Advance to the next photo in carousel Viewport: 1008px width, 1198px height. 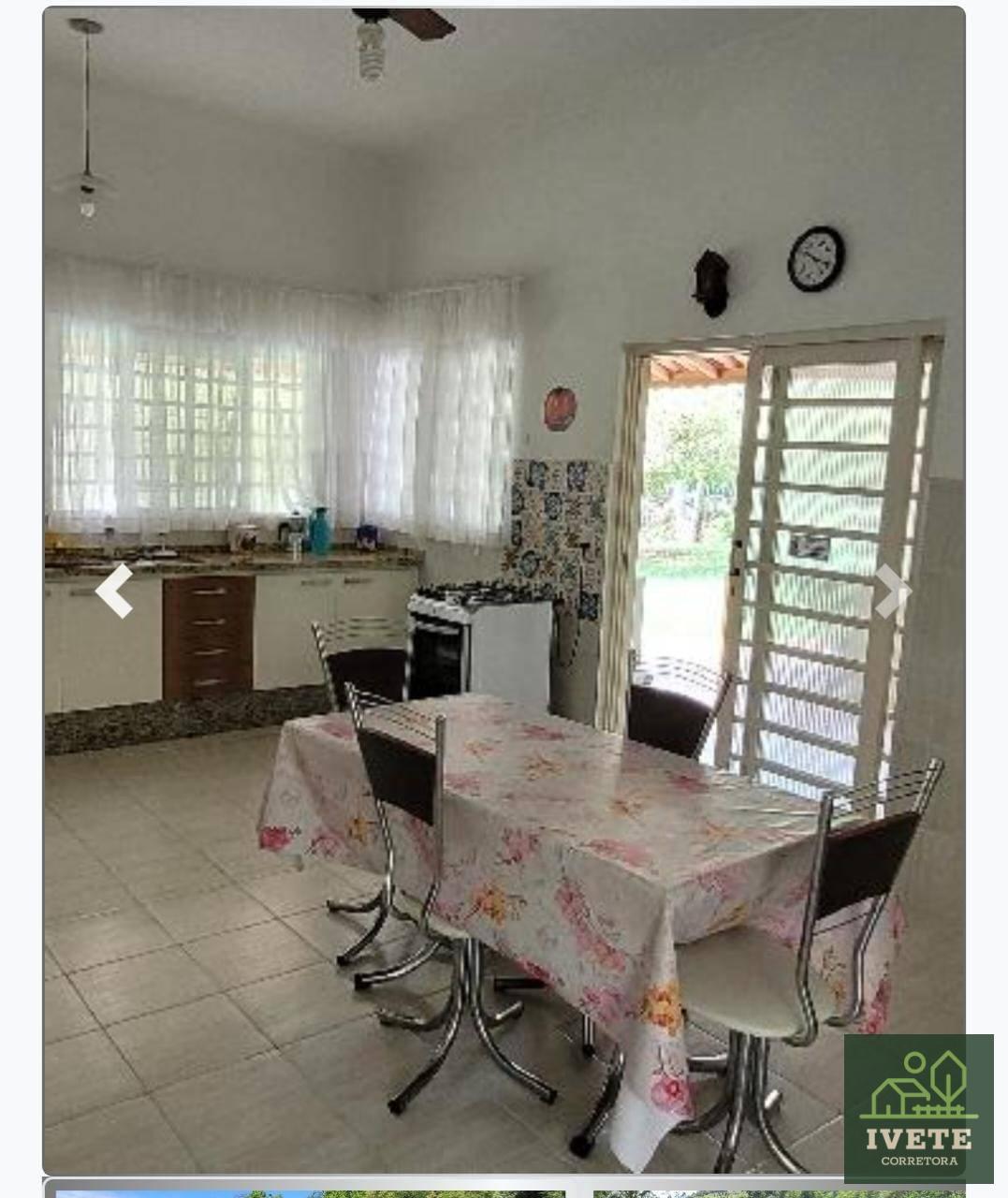892,591
